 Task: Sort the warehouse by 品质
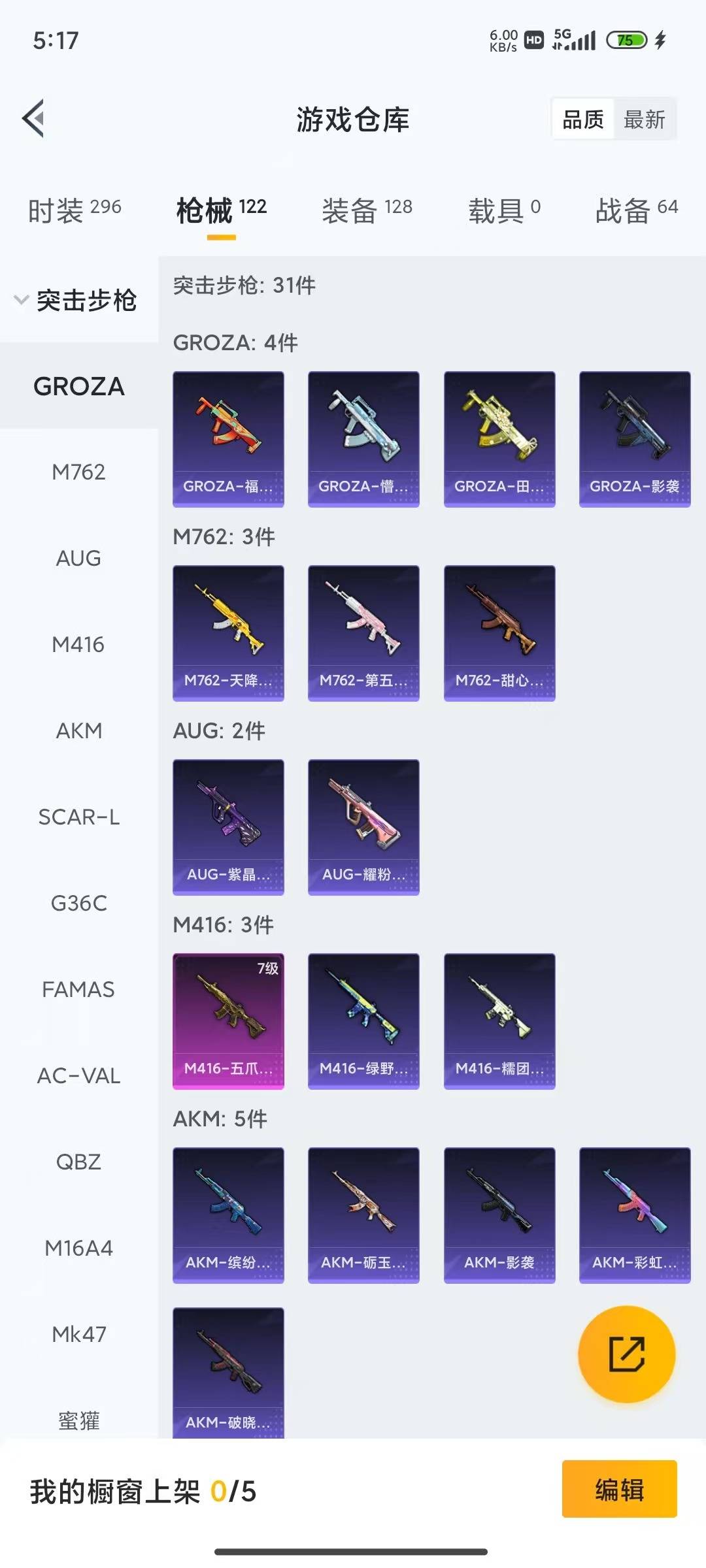[x=582, y=120]
